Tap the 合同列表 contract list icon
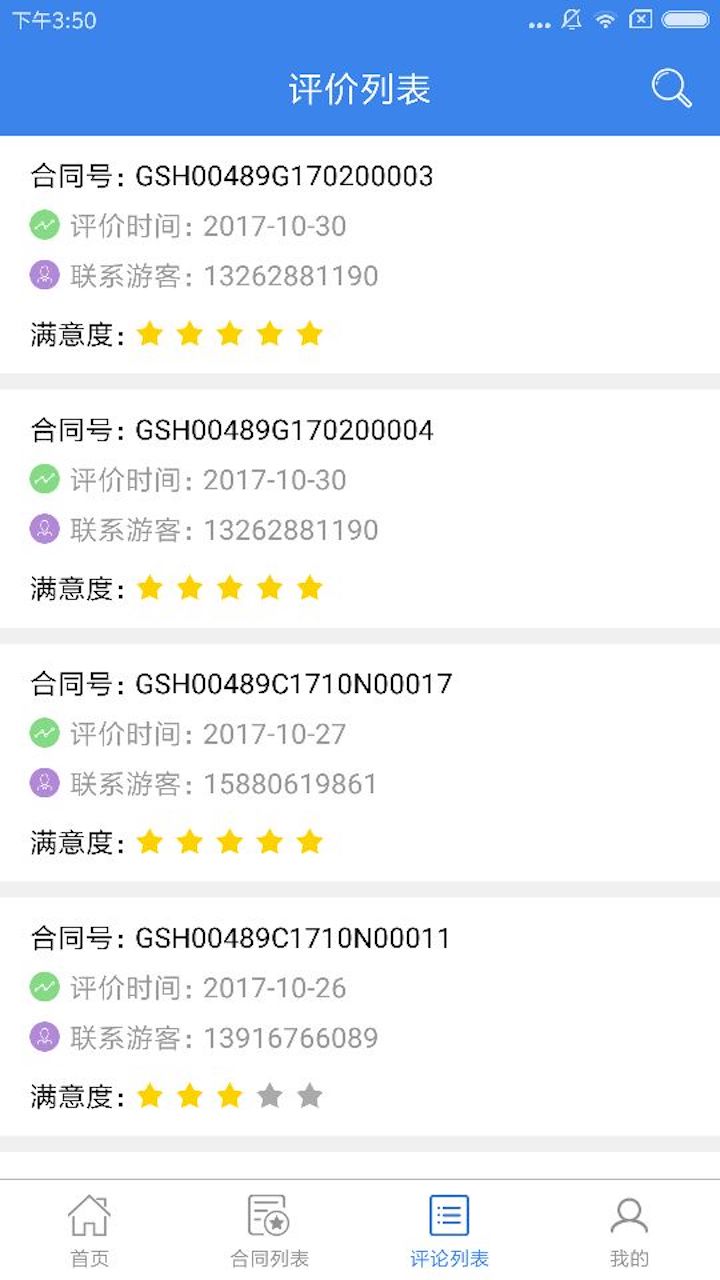Viewport: 720px width, 1280px height. click(x=268, y=1213)
